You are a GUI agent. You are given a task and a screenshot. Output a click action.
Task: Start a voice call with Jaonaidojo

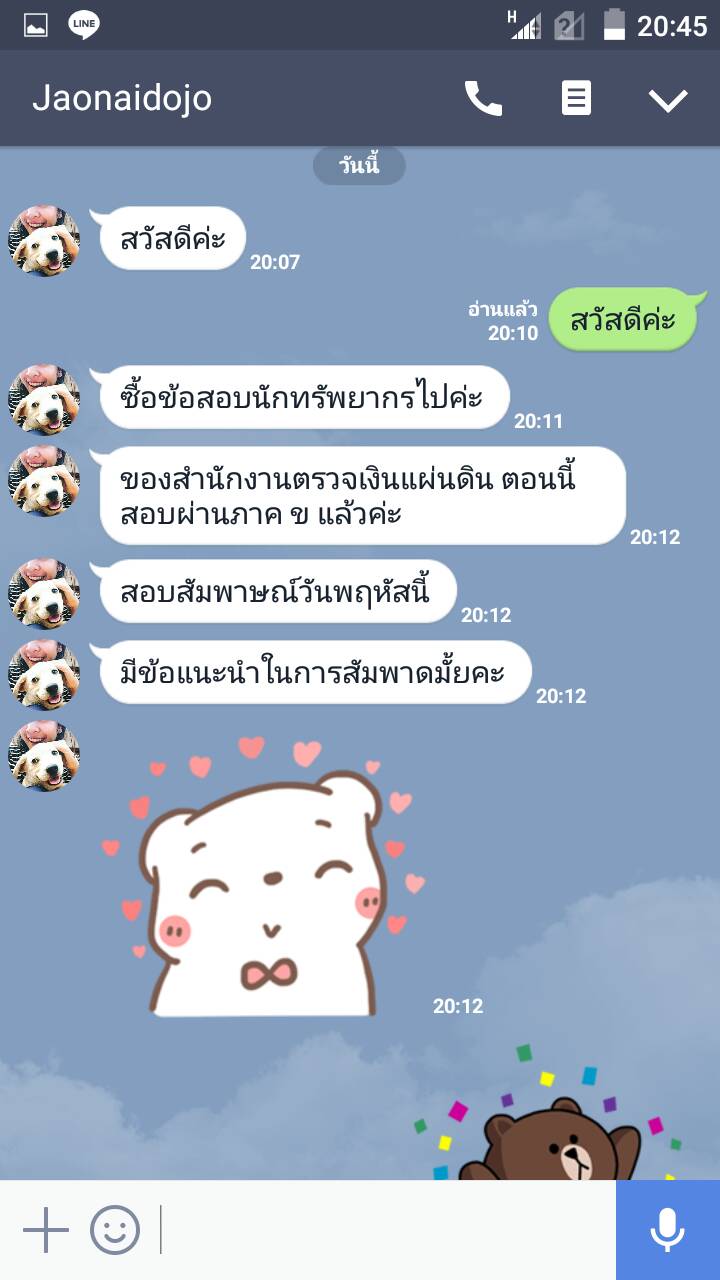pos(483,98)
